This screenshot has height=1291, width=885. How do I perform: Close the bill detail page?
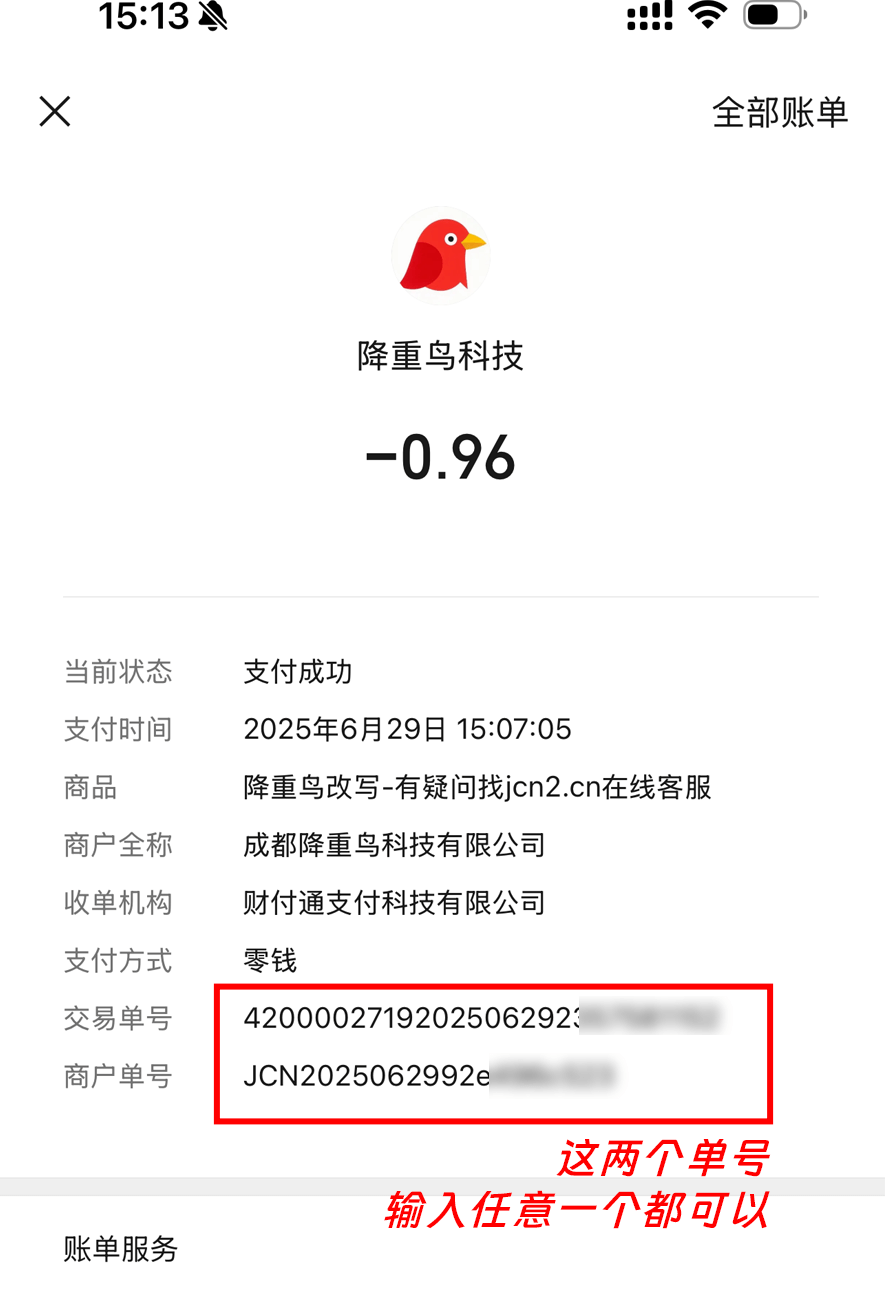pyautogui.click(x=55, y=111)
